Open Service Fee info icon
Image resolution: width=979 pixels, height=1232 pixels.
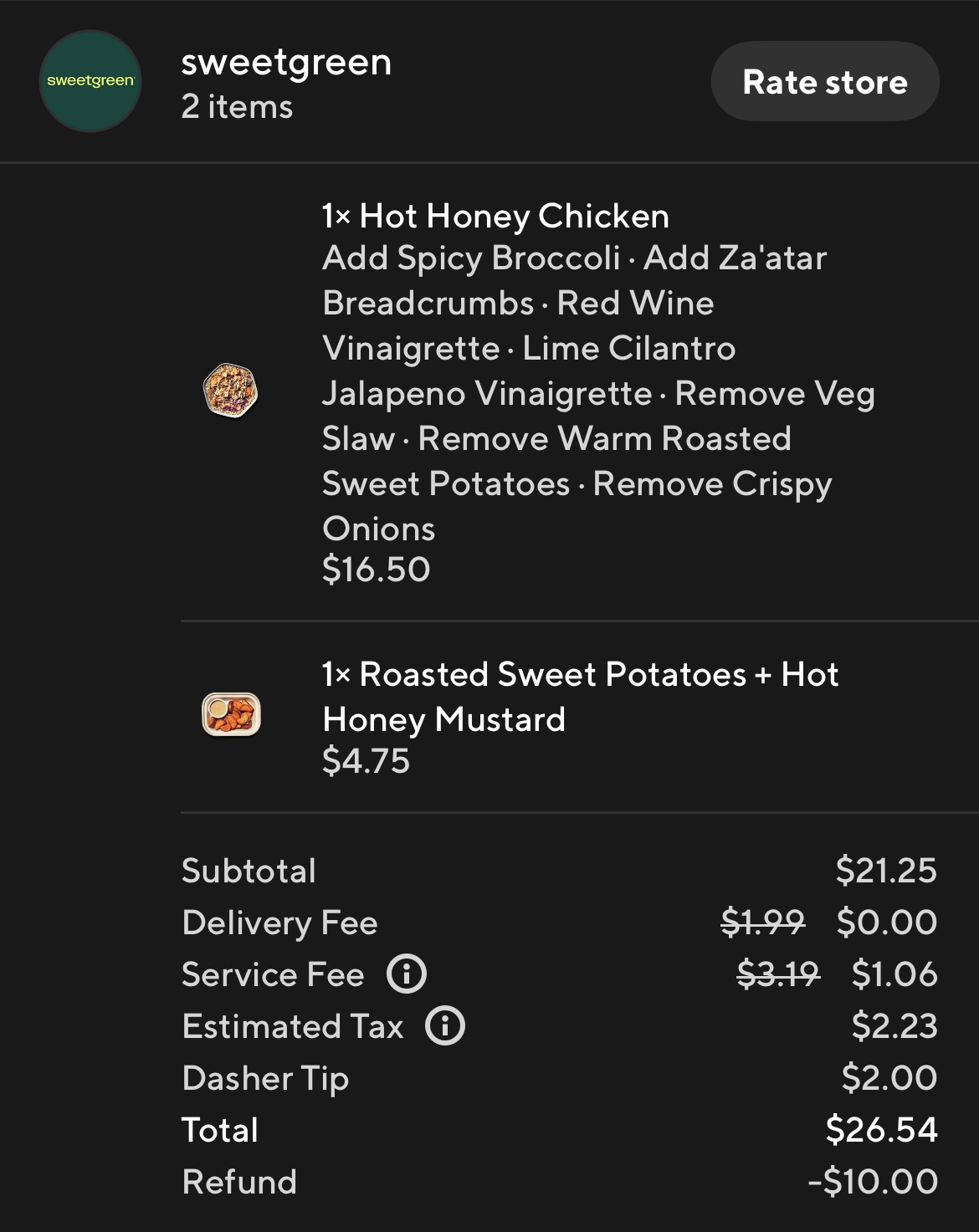[407, 974]
